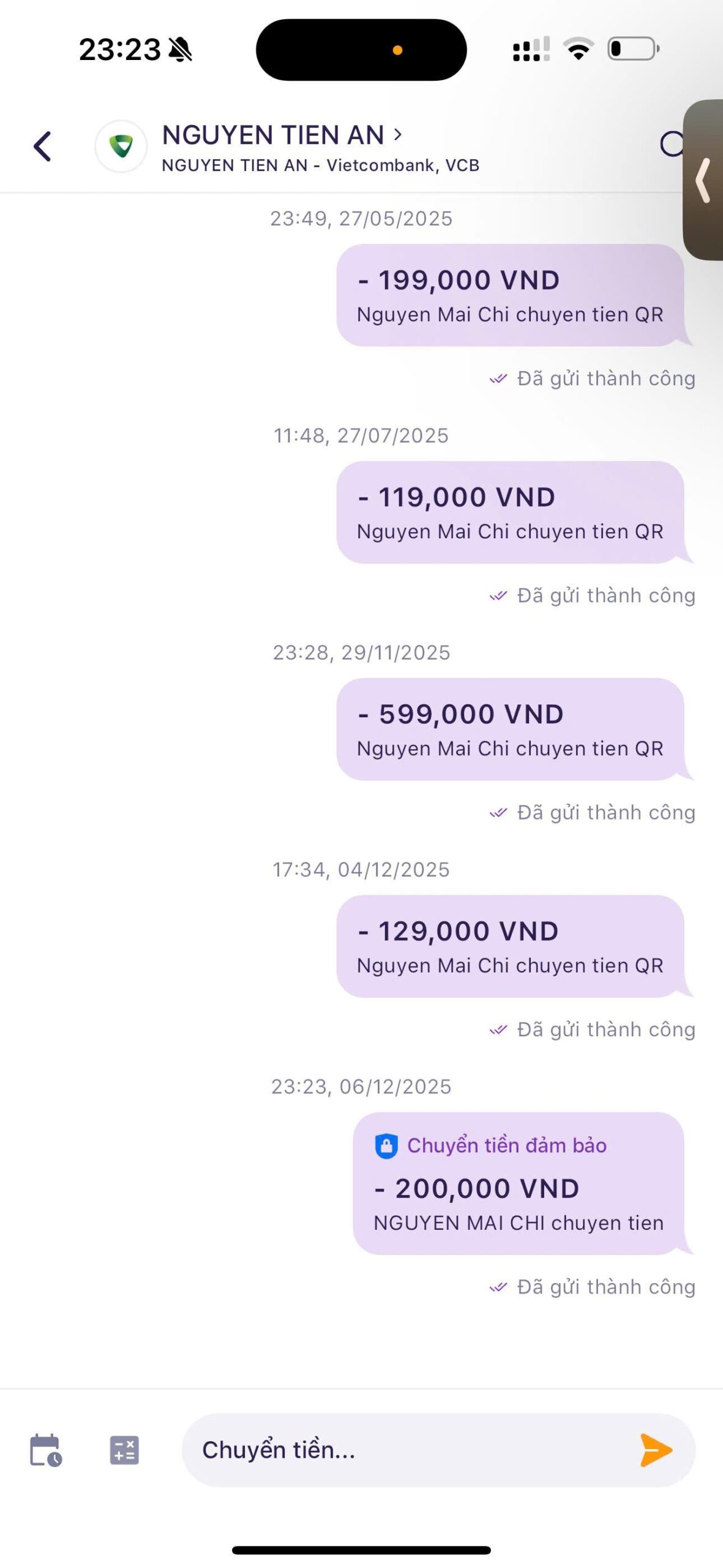Screen dimensions: 723x1568
Task: Open the 599,000 VND transaction
Action: coord(509,729)
